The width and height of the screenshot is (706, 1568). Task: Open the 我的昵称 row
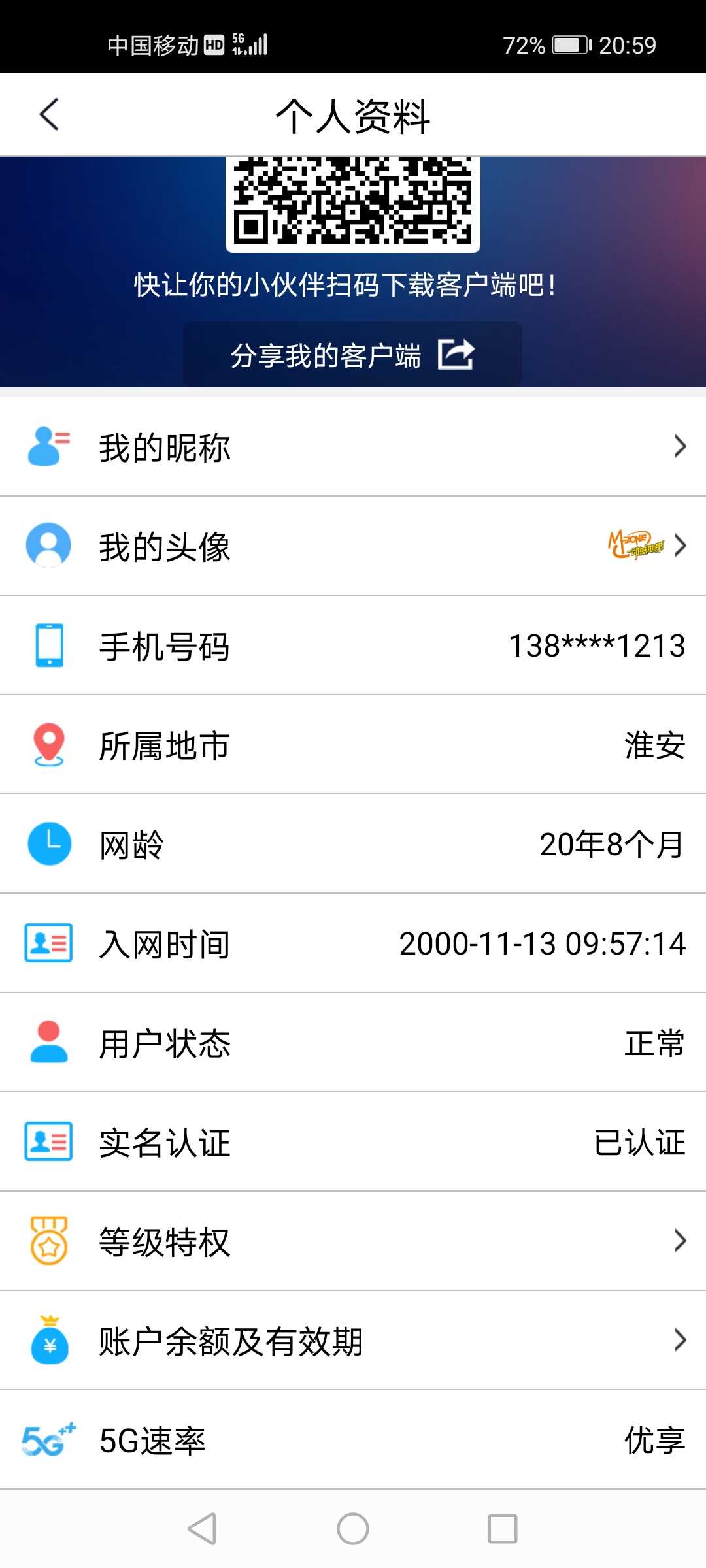(353, 447)
